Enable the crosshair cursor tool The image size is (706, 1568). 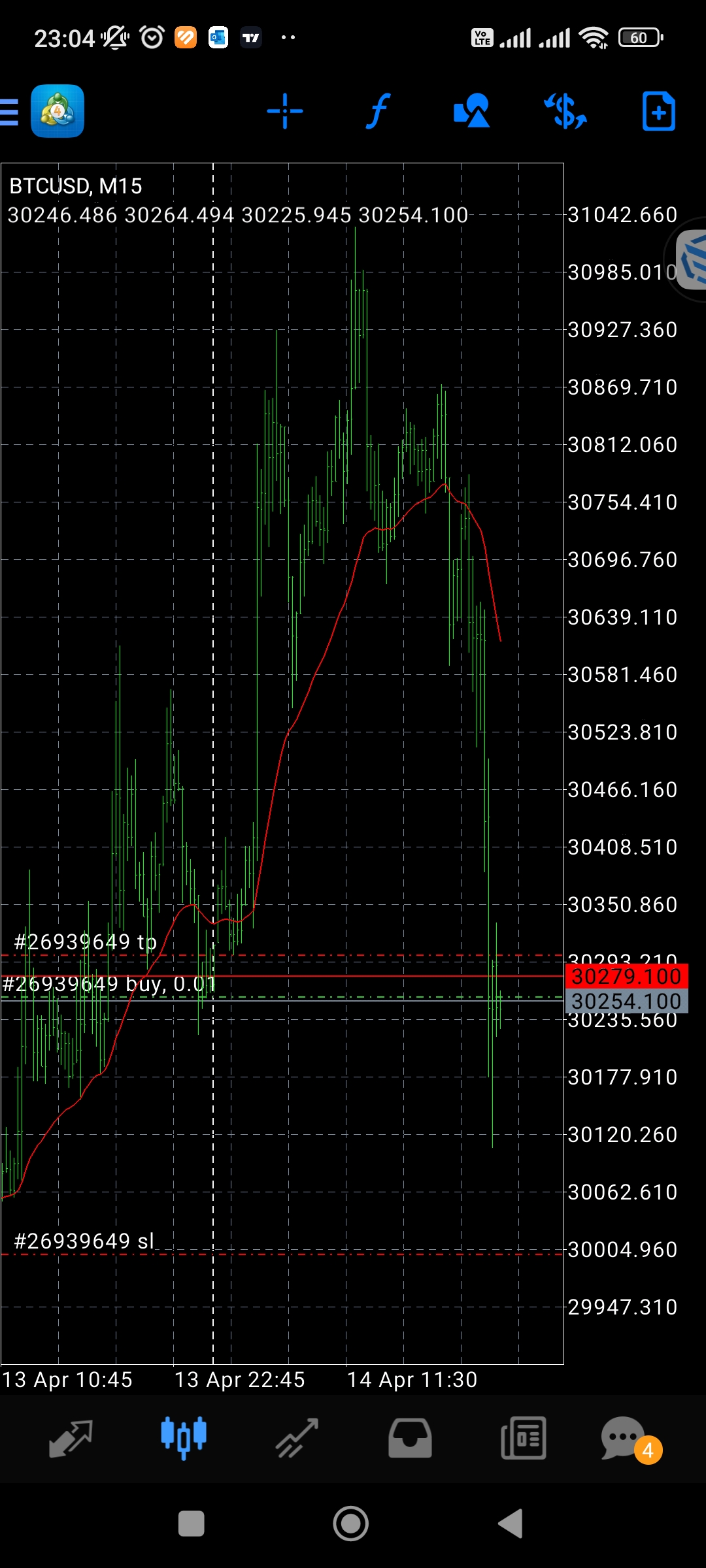point(285,112)
